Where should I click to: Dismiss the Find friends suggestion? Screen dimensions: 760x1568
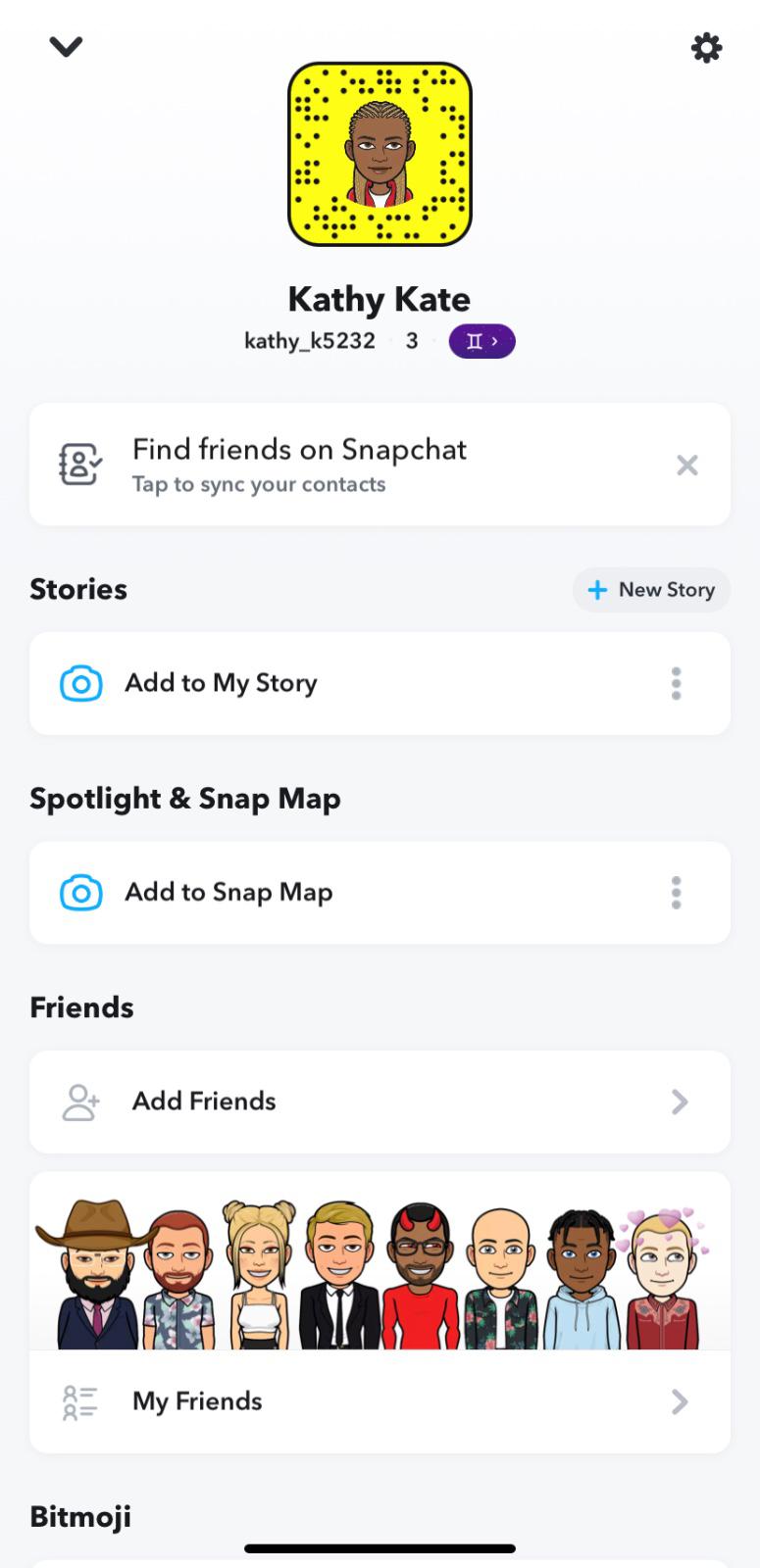point(687,465)
